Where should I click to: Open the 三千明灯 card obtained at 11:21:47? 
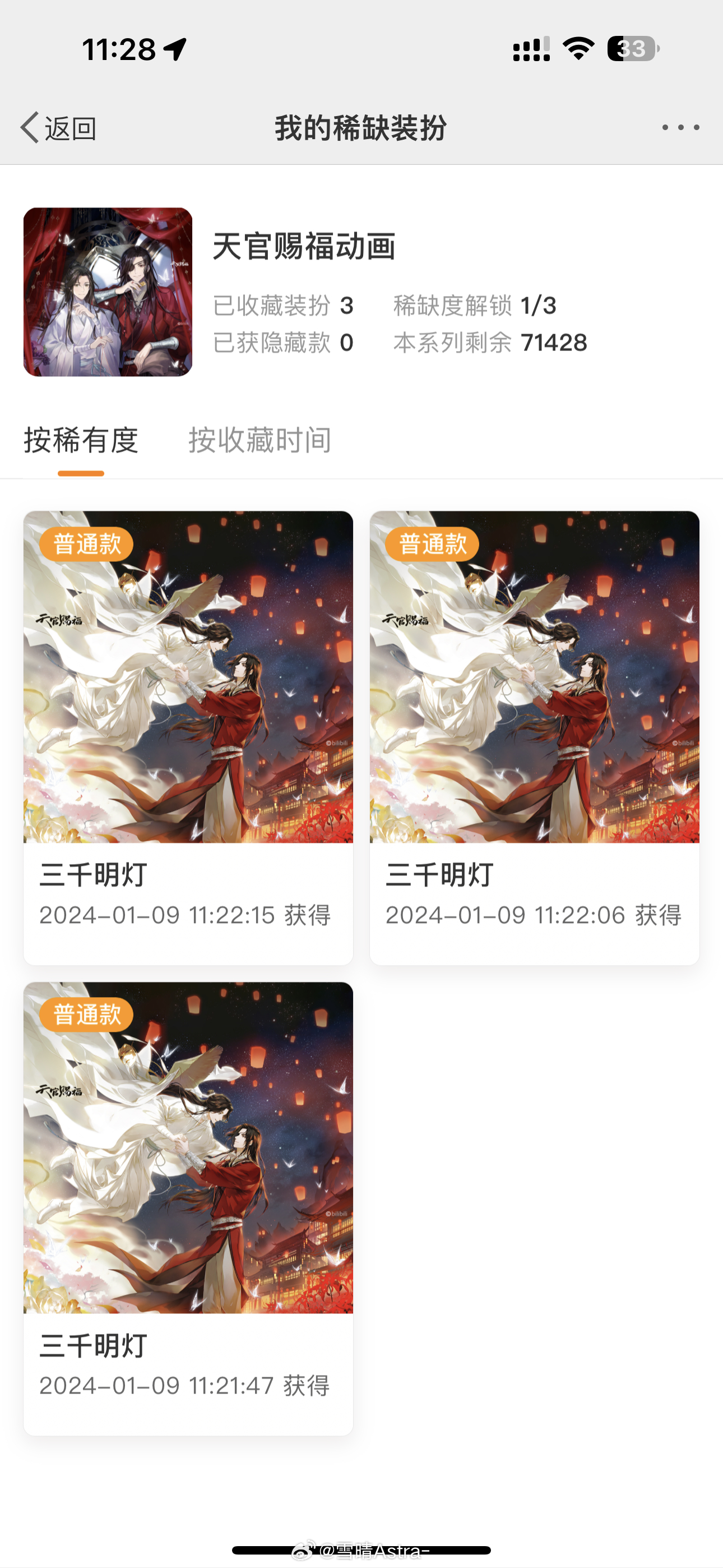click(188, 1207)
